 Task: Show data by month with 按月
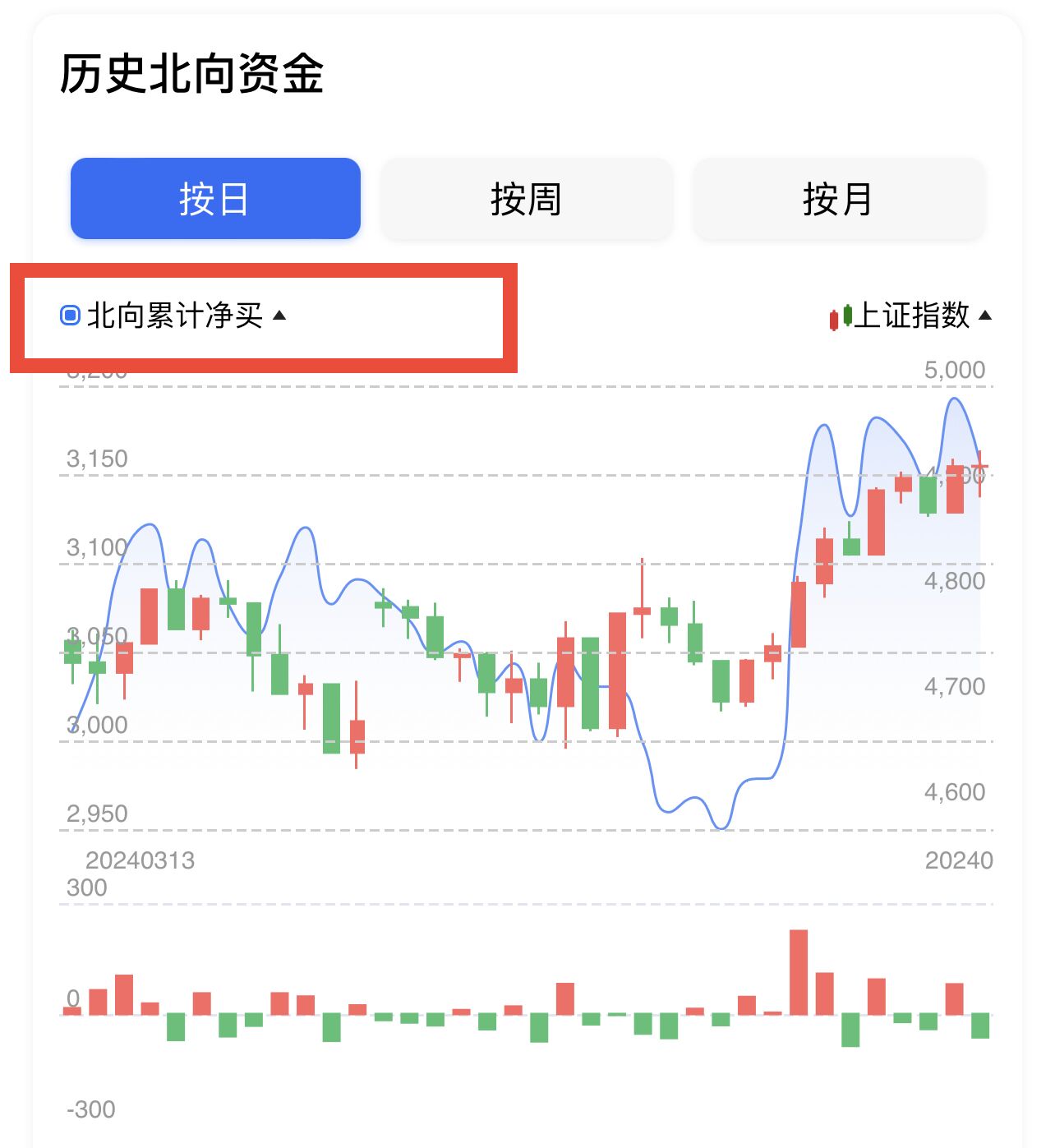837,199
